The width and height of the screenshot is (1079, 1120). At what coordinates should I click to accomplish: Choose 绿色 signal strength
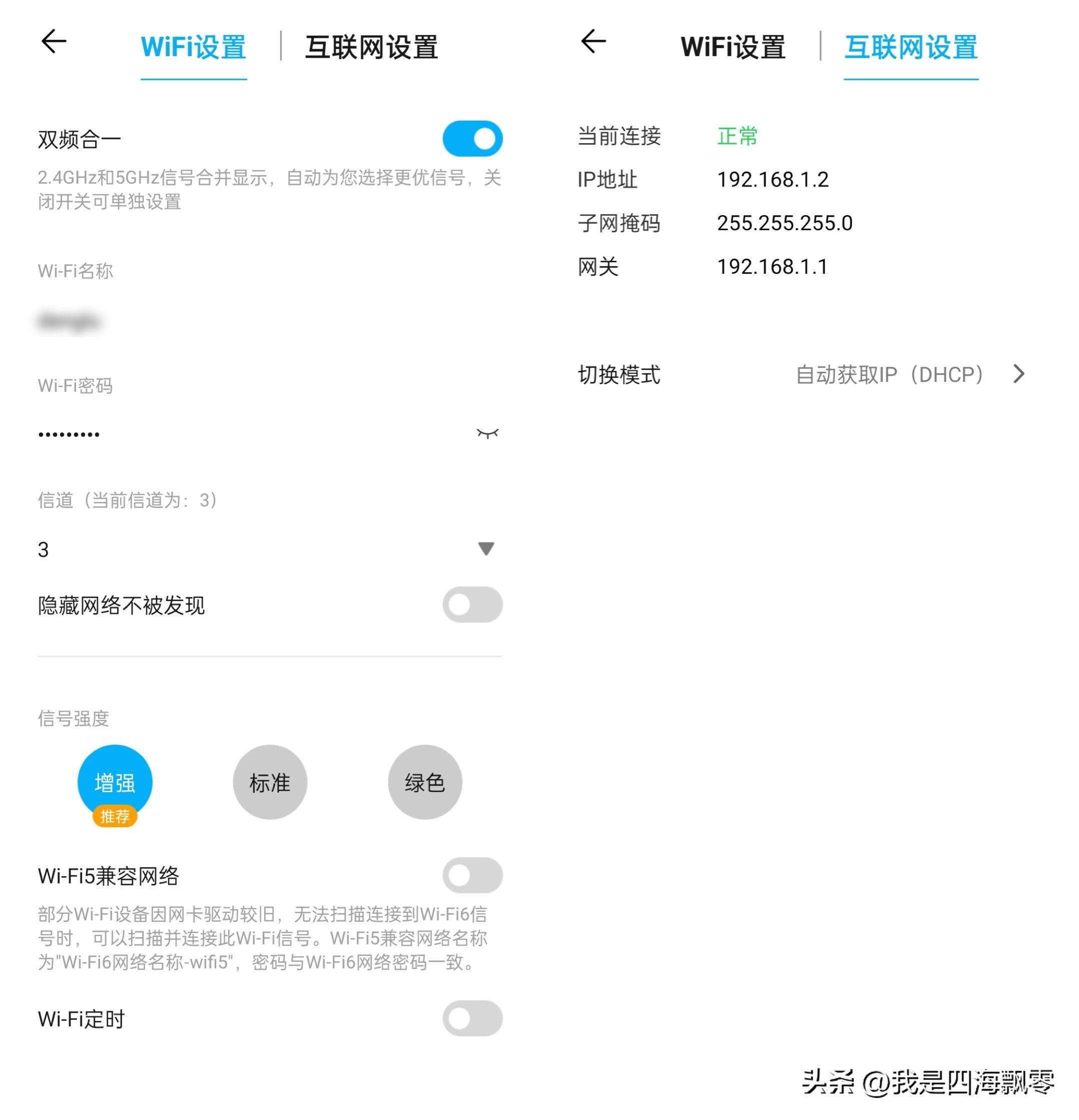(x=424, y=782)
